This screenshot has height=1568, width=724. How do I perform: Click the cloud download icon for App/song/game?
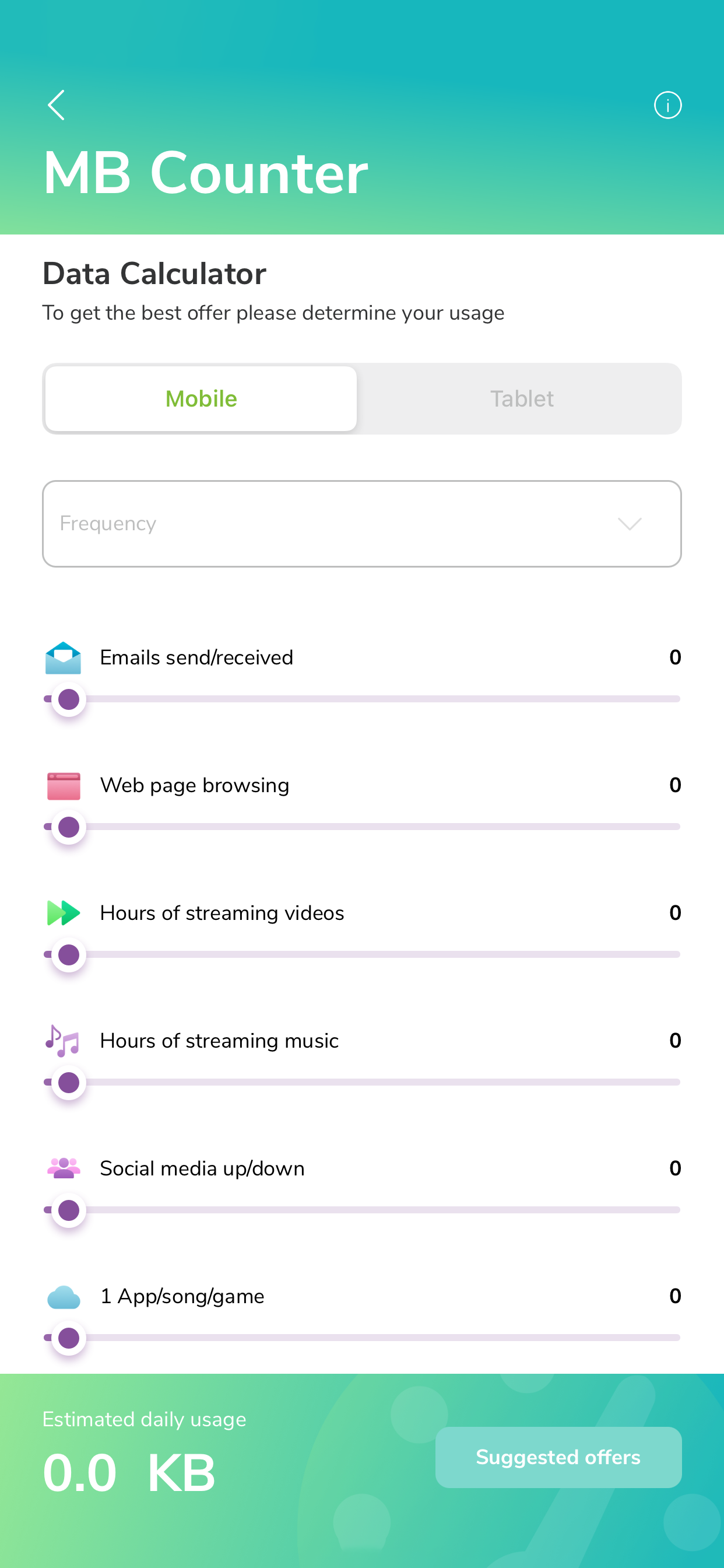click(x=64, y=1296)
